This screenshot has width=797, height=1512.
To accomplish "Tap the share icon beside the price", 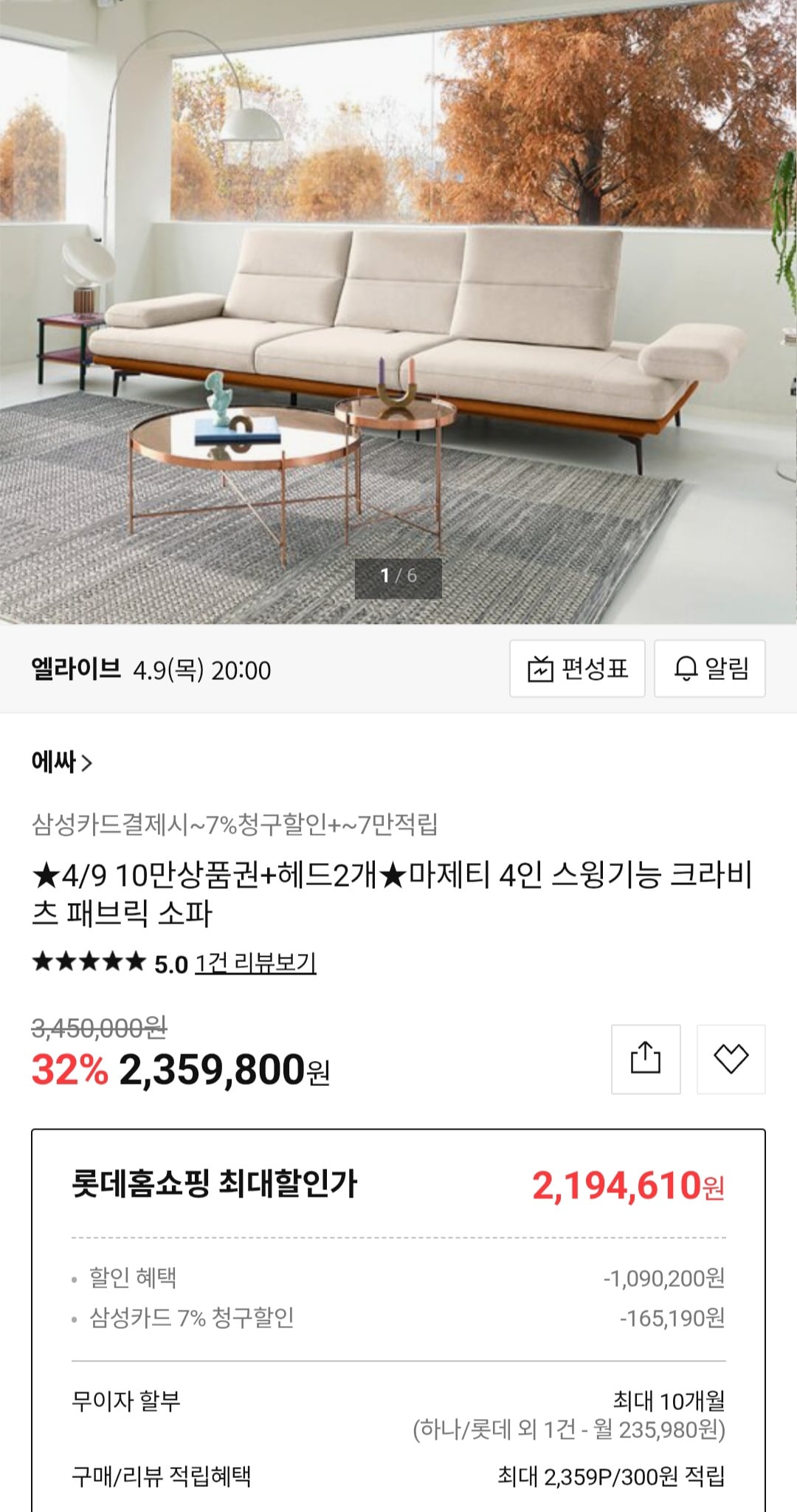I will (x=646, y=1058).
